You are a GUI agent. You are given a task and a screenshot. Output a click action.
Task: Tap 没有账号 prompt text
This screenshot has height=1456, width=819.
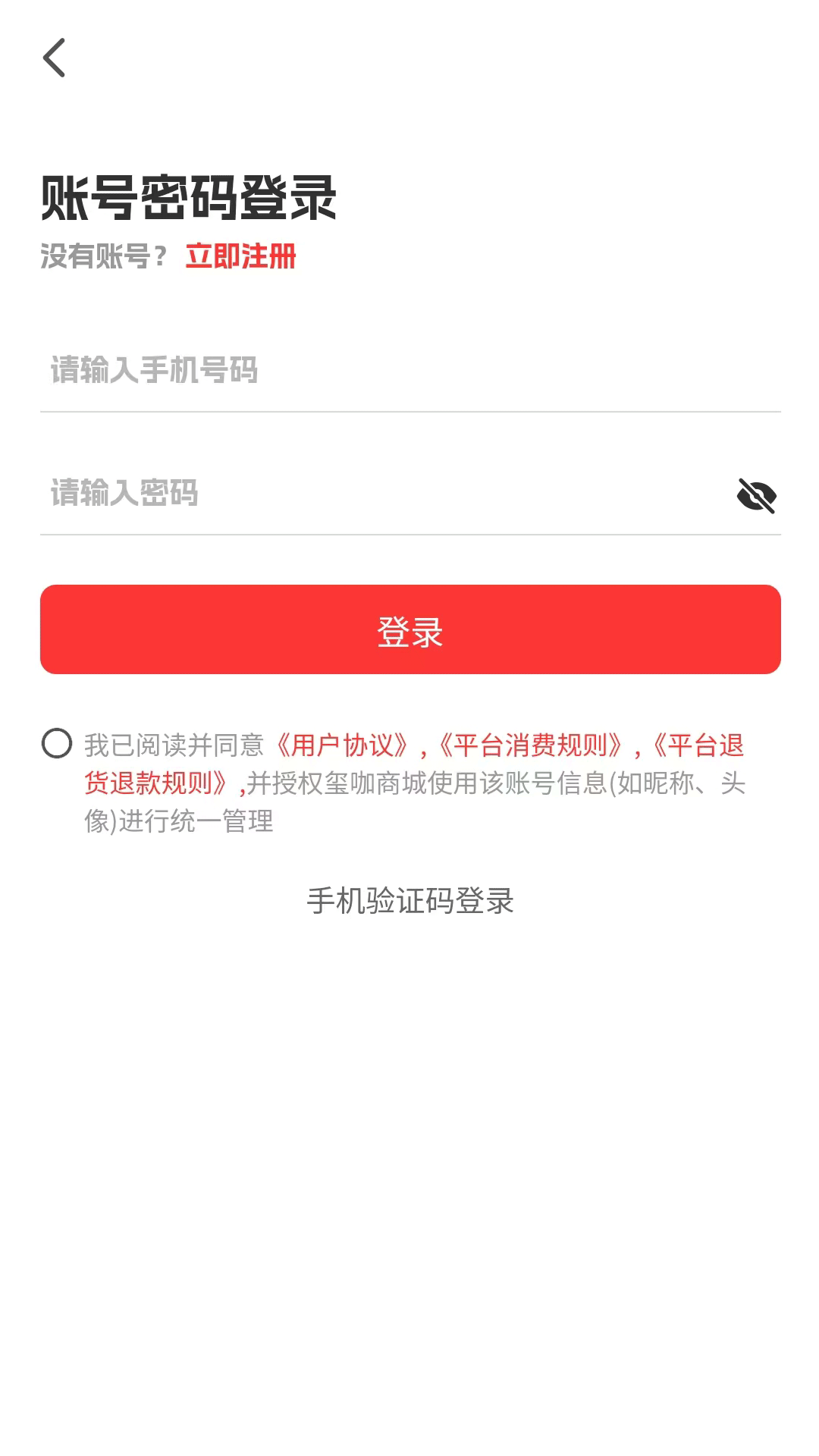(102, 258)
